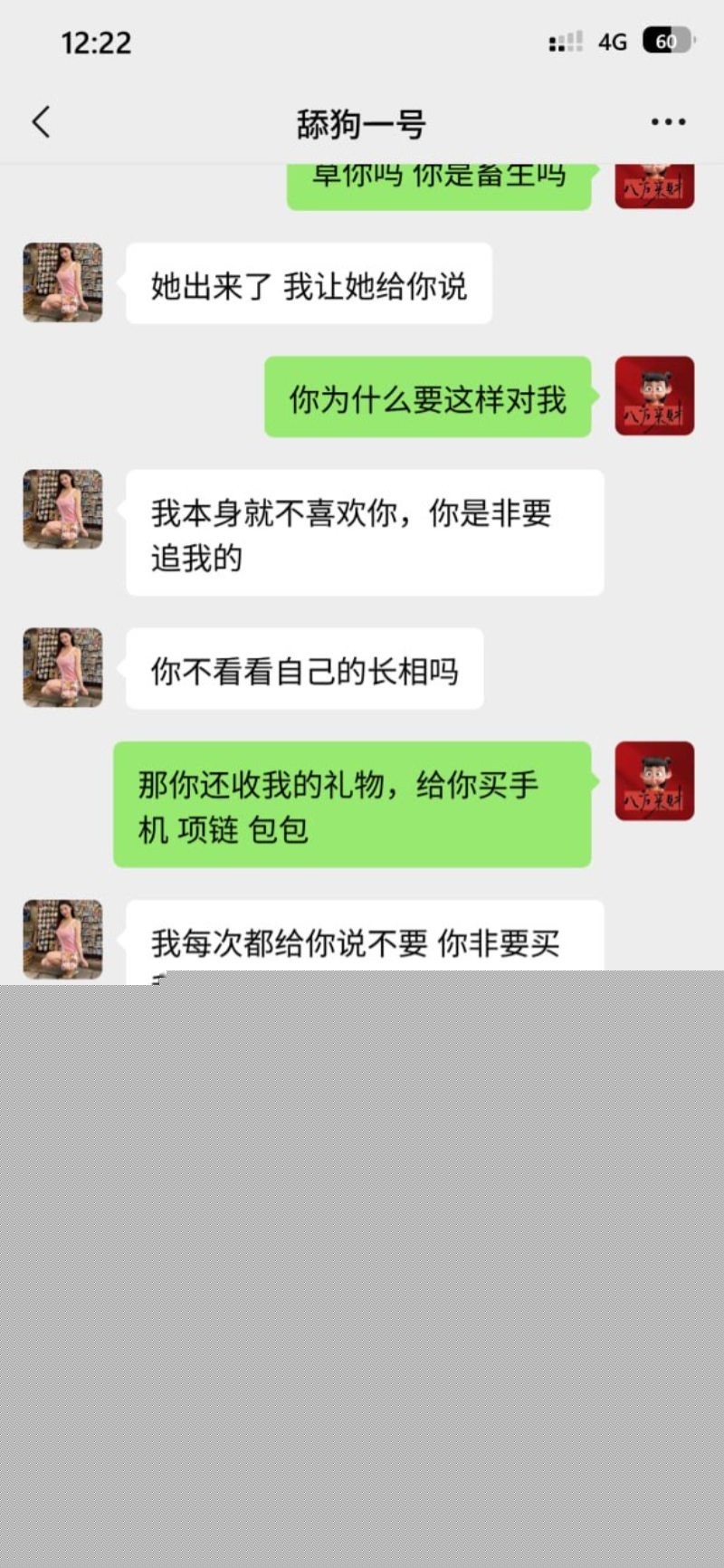Tap the cellular signal strength indicator

tap(566, 42)
